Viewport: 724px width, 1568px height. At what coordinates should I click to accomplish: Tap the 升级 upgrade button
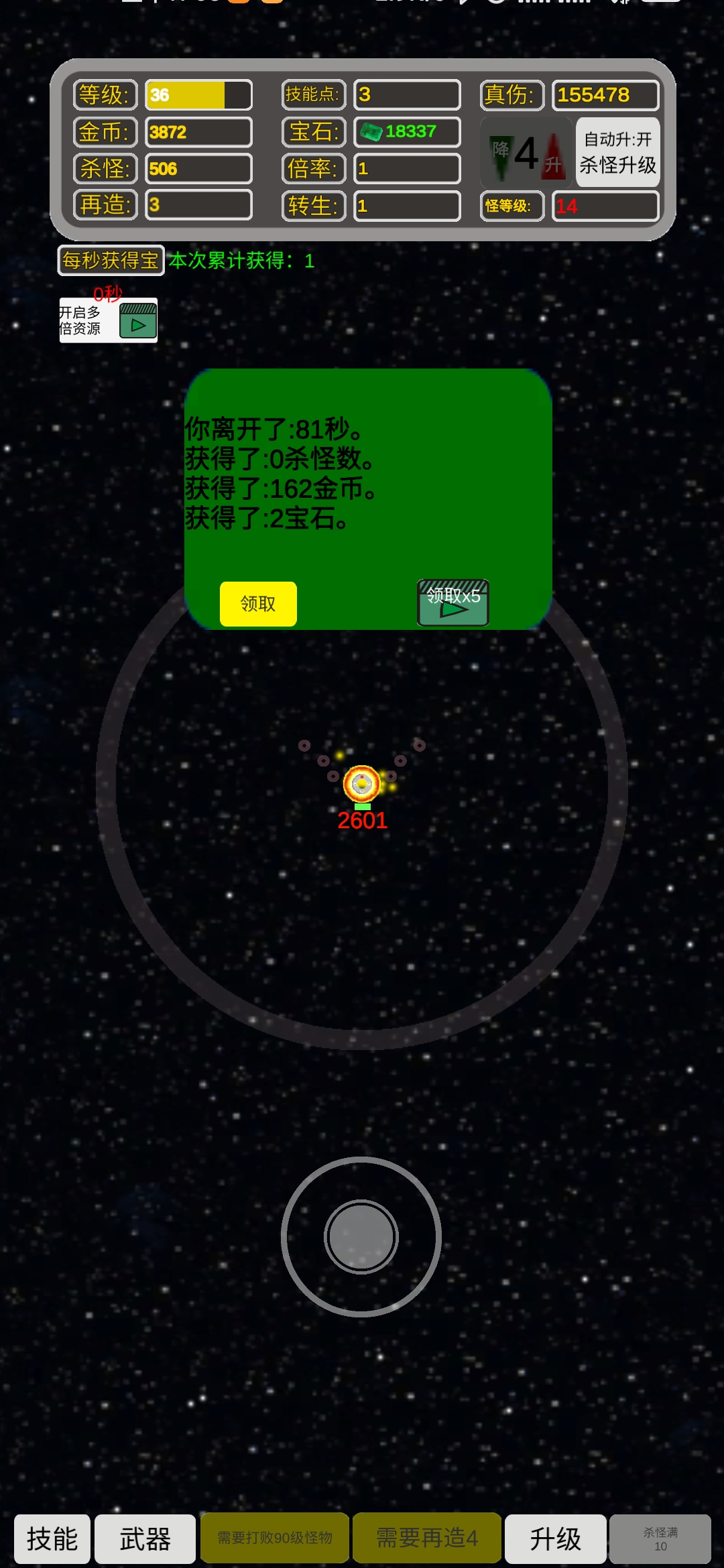coord(555,1539)
